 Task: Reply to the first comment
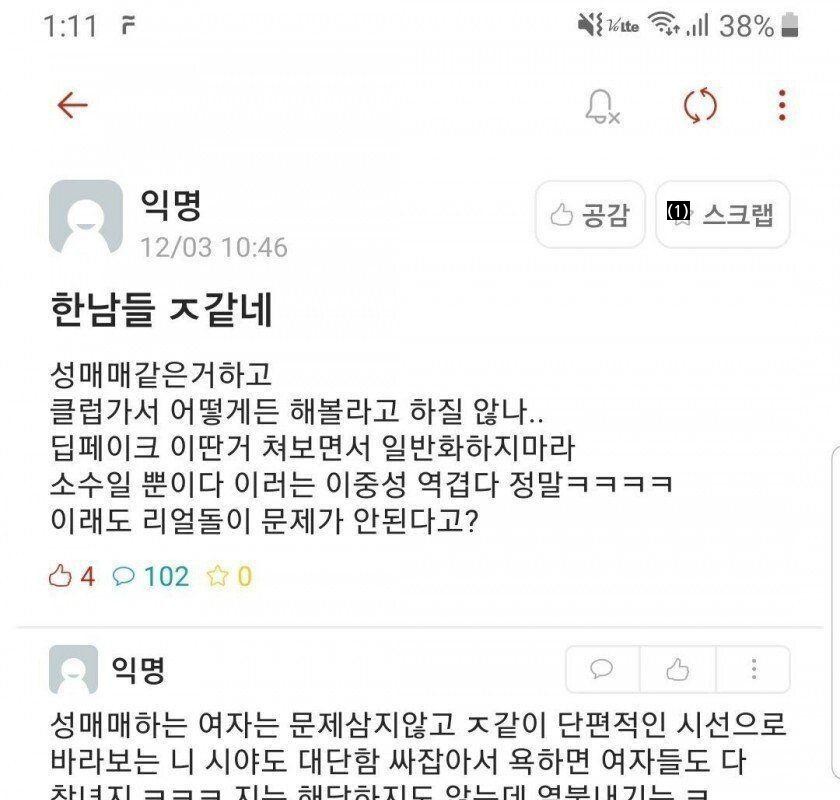[x=602, y=669]
